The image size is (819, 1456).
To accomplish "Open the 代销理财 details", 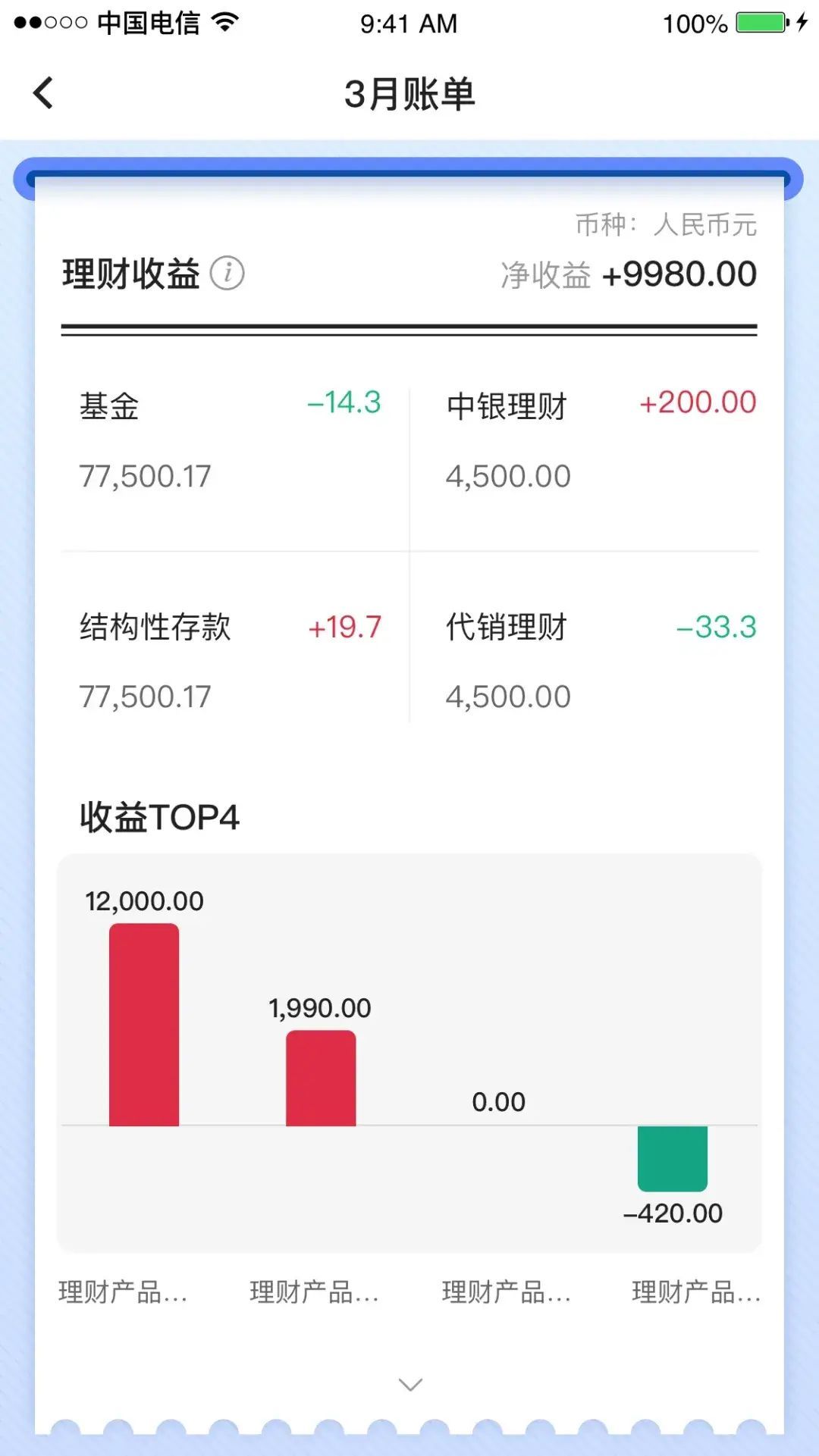I will pyautogui.click(x=591, y=659).
